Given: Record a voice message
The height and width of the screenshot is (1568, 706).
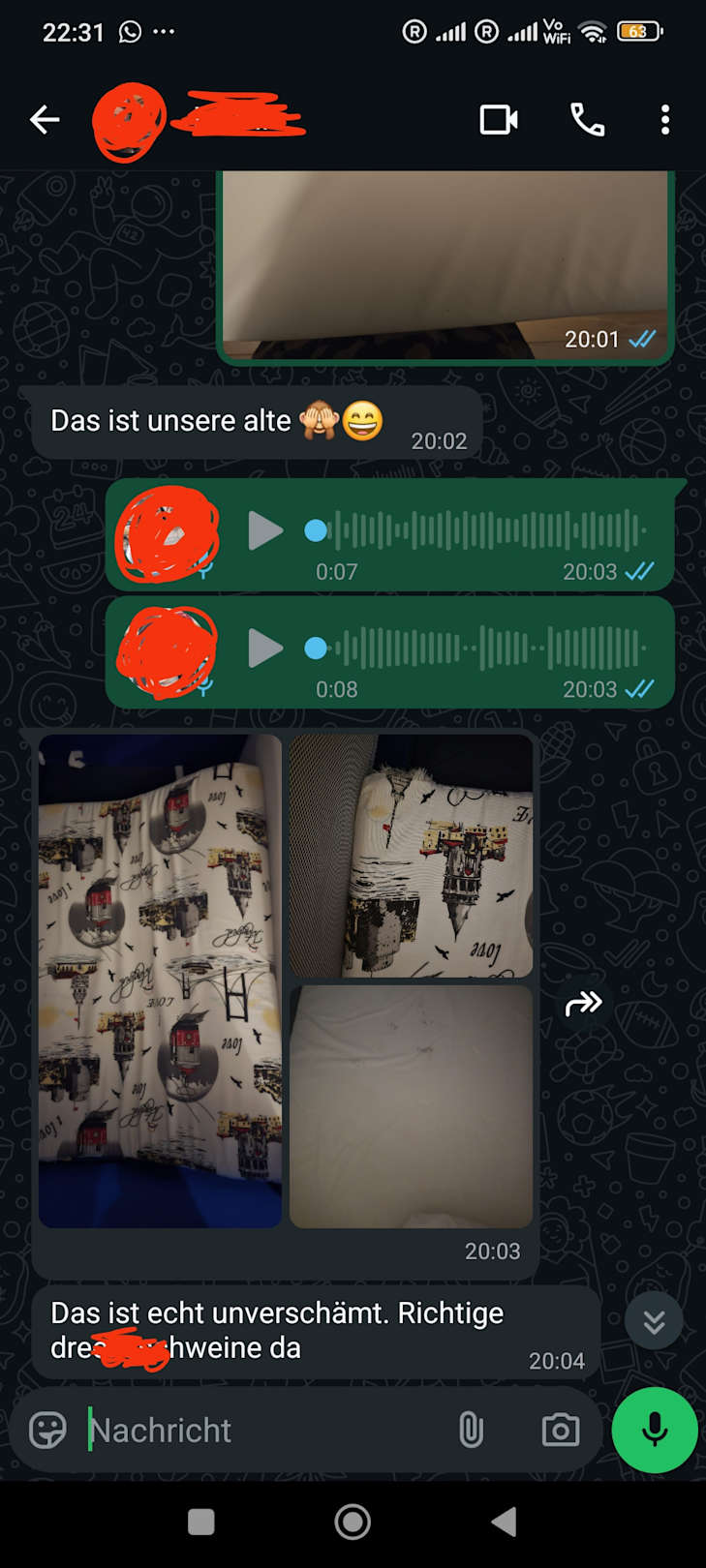Looking at the screenshot, I should click(654, 1430).
